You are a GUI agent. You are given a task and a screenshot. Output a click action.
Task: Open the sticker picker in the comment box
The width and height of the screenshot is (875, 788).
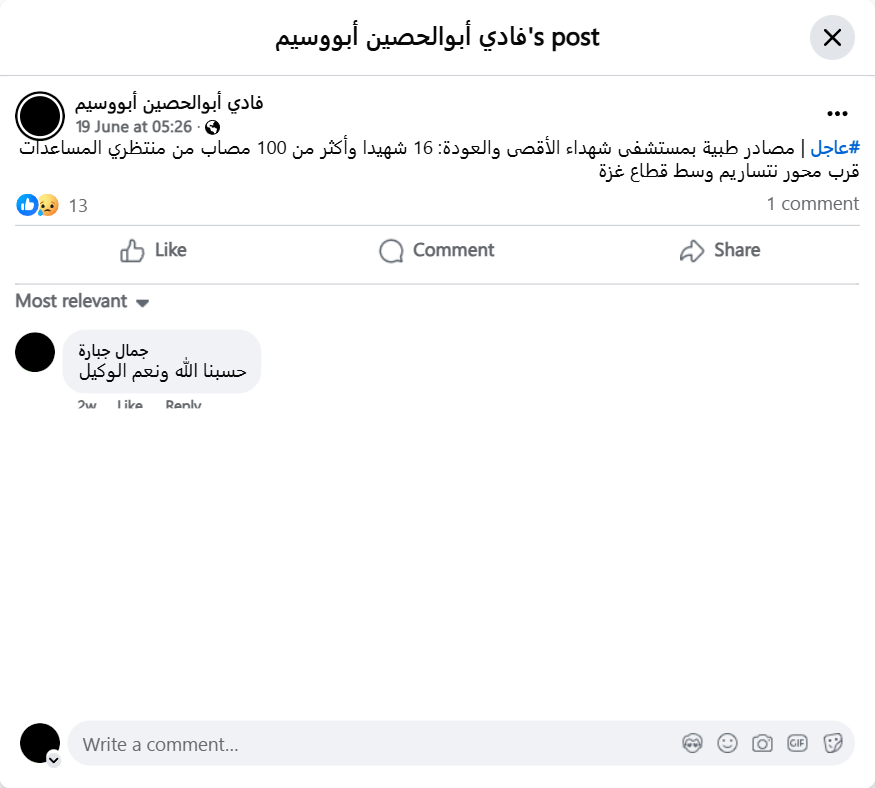[x=832, y=743]
